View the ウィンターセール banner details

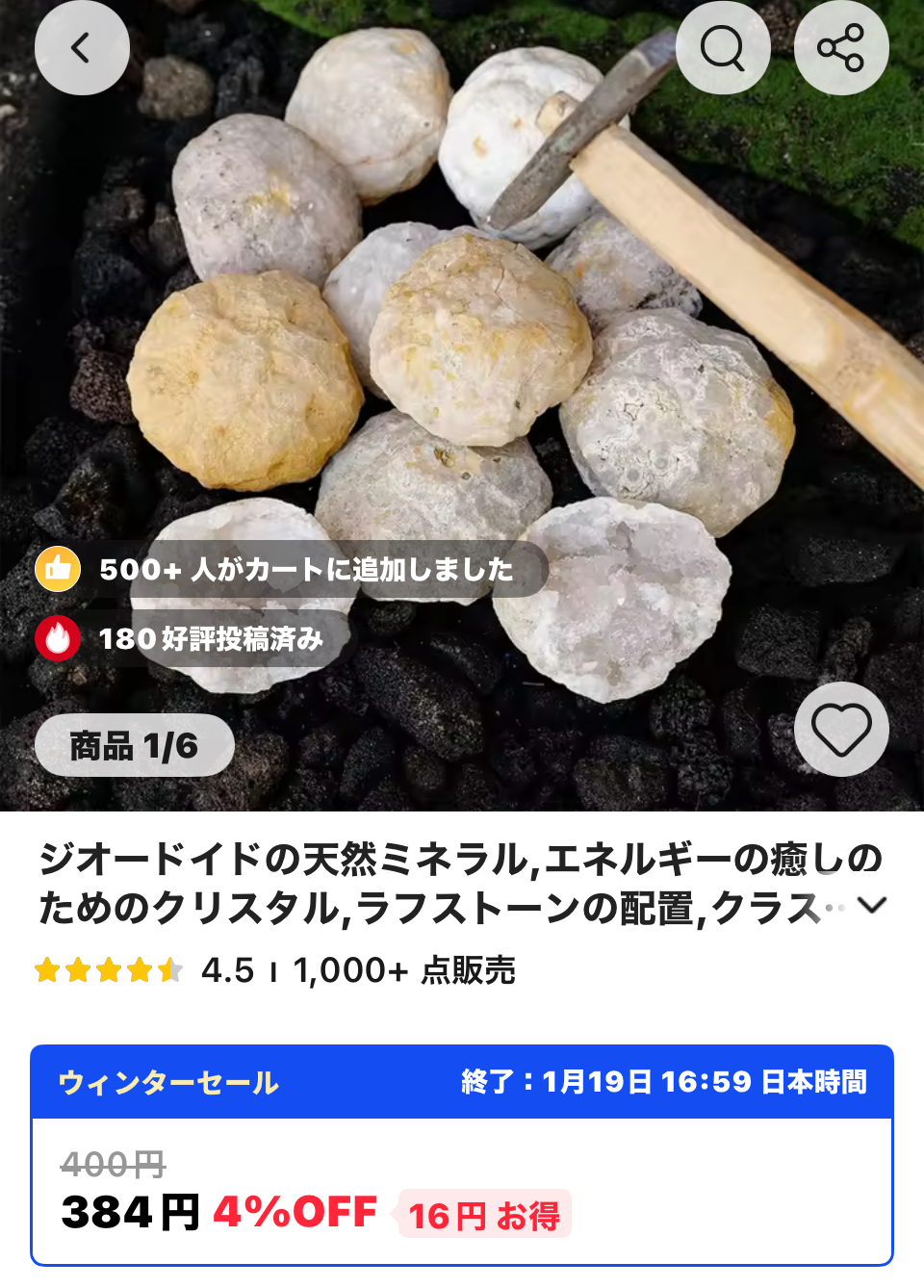pyautogui.click(x=462, y=1082)
